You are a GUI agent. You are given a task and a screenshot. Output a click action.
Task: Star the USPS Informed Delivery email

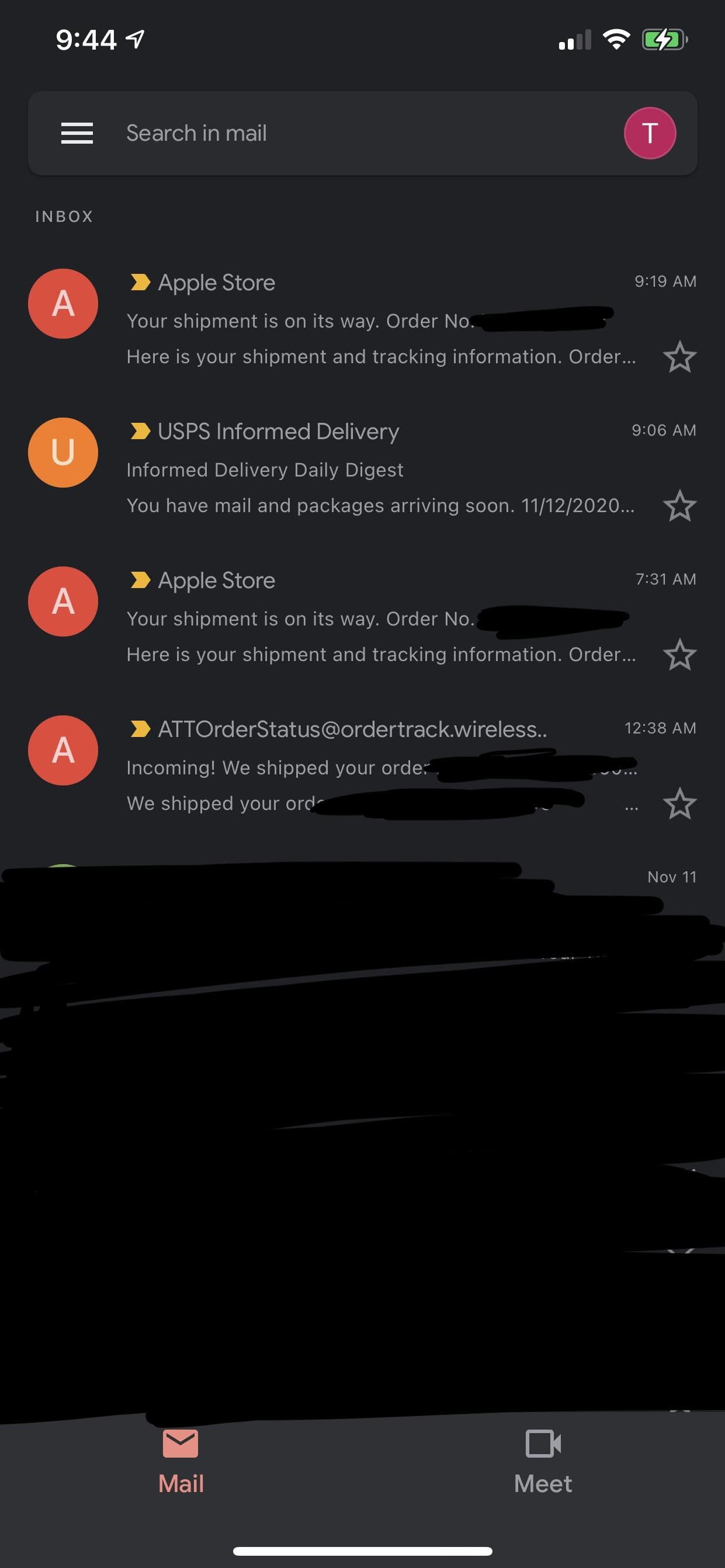679,506
